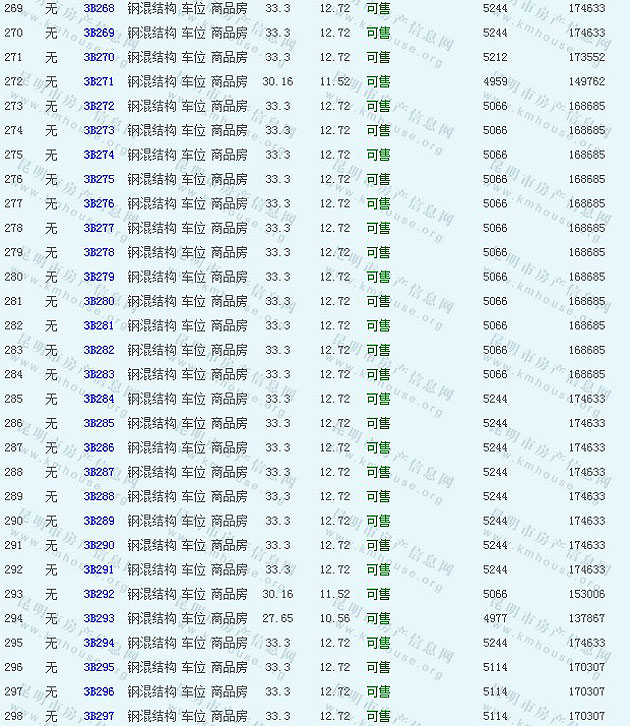The height and width of the screenshot is (726, 630).
Task: Select unit 3B282
Action: coord(98,350)
